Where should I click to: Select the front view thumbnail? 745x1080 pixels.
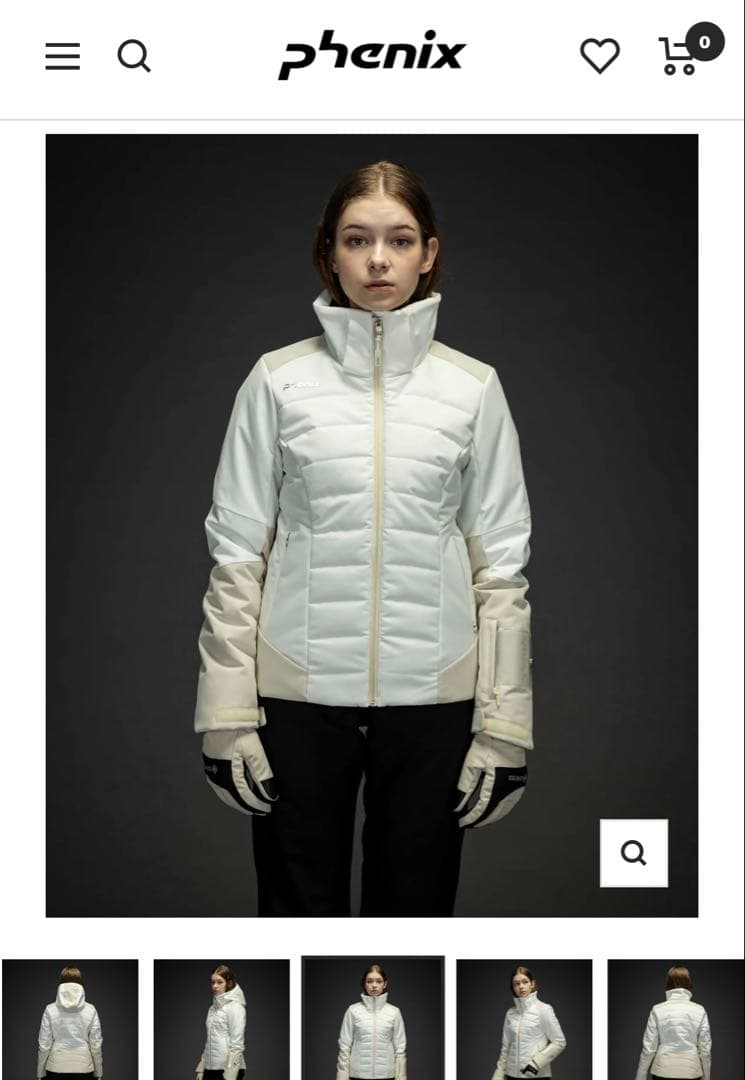coord(372,1018)
